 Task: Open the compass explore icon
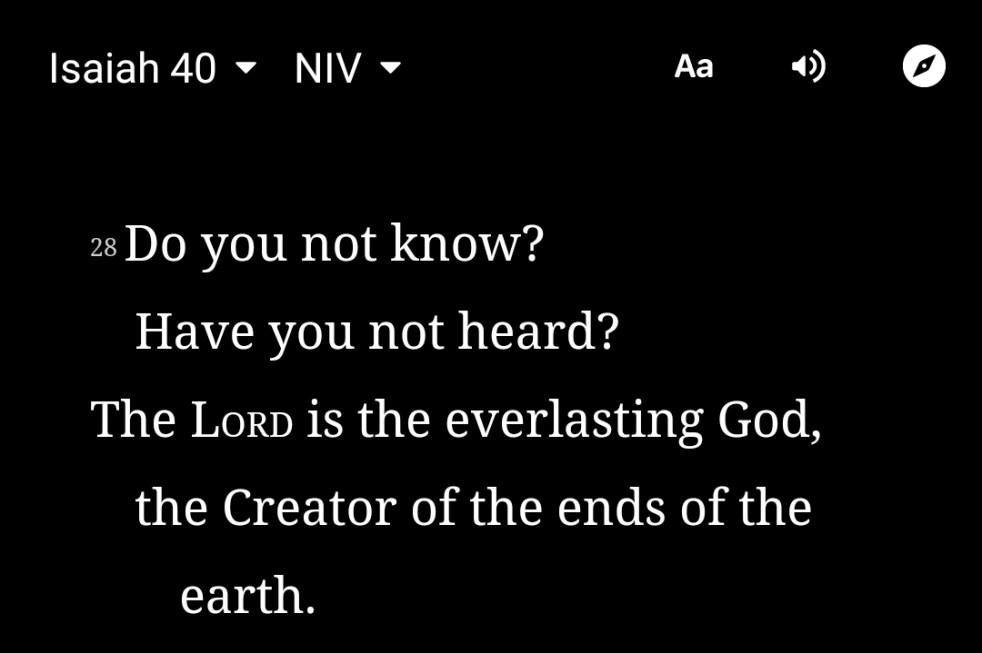point(924,67)
